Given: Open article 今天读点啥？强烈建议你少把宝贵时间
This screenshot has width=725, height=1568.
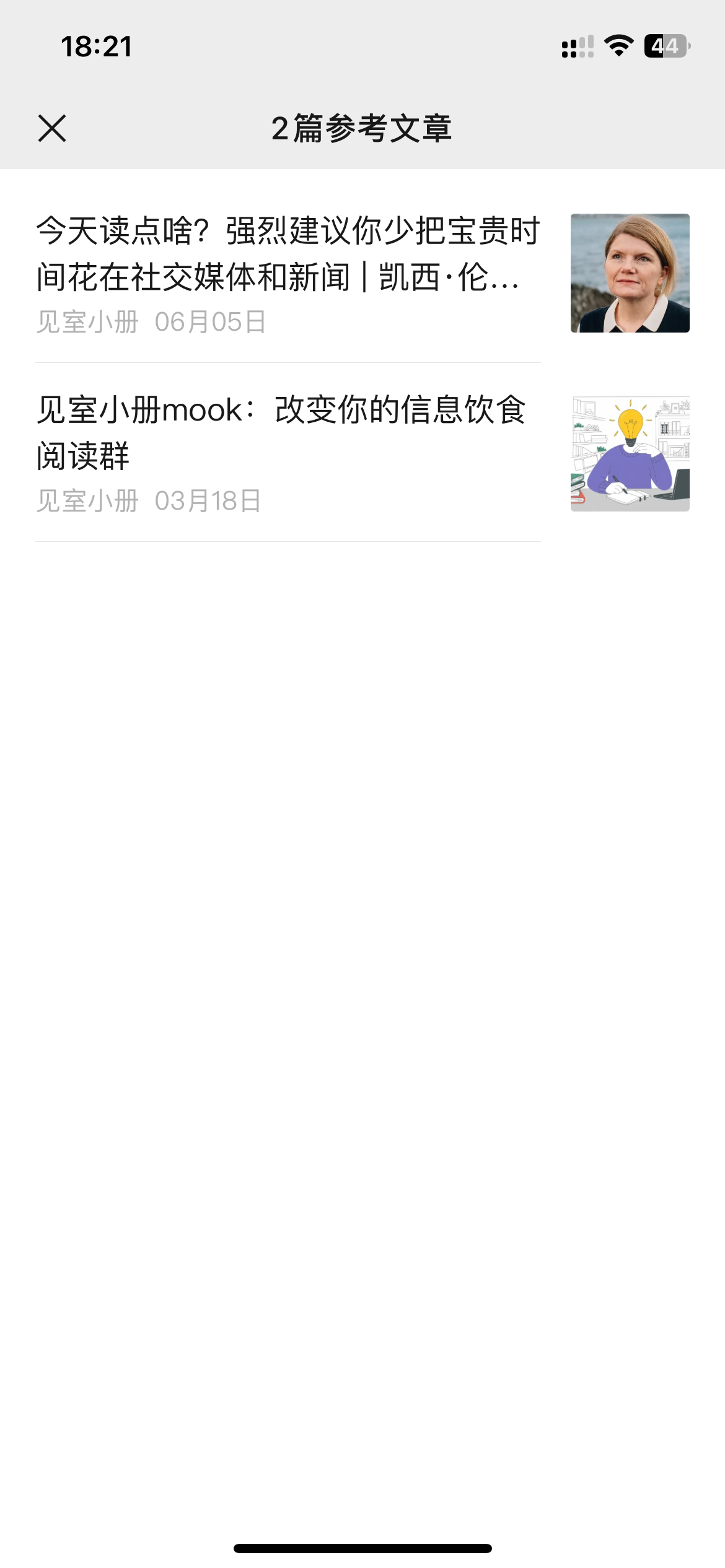Looking at the screenshot, I should click(362, 274).
